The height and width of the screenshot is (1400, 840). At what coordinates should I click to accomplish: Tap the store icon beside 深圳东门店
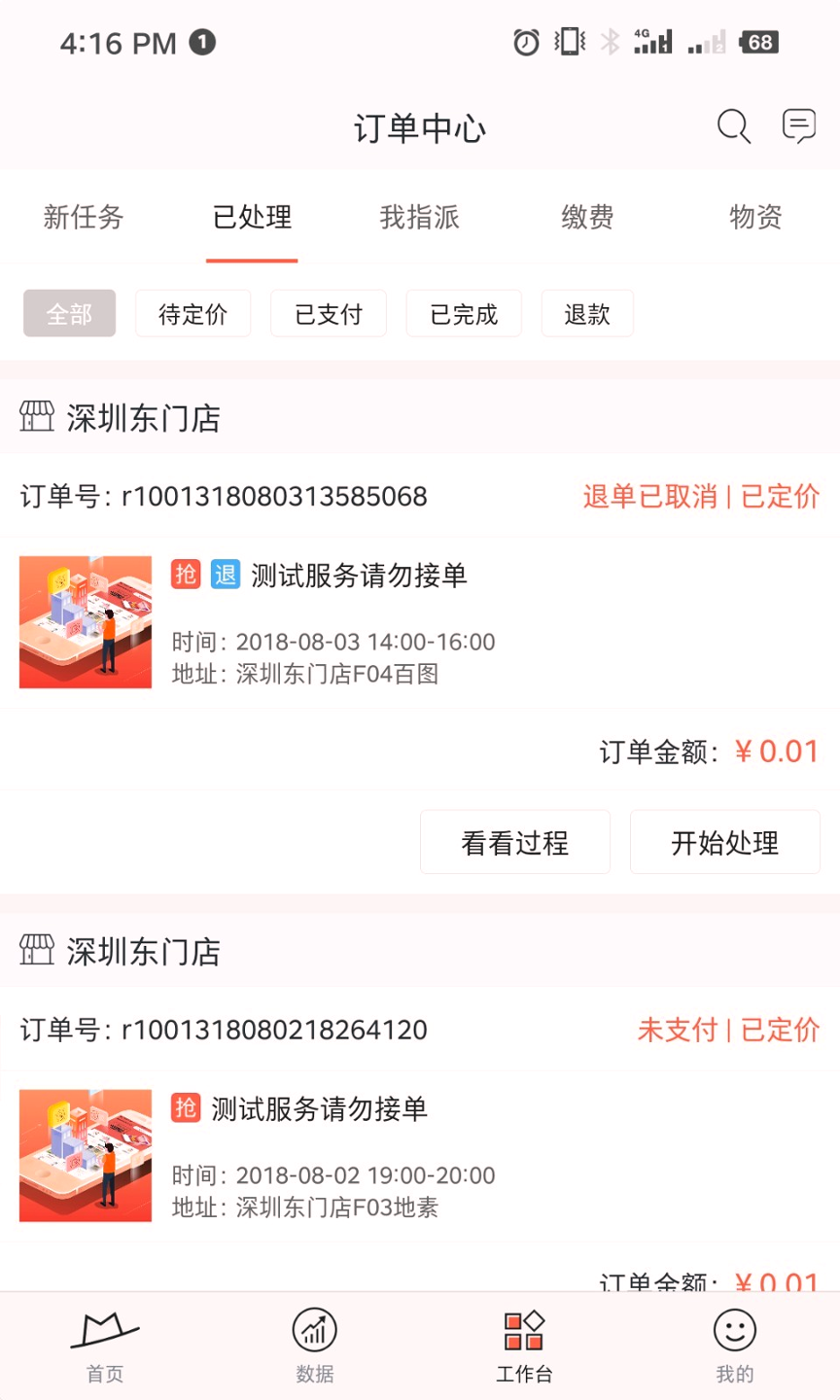(x=36, y=417)
